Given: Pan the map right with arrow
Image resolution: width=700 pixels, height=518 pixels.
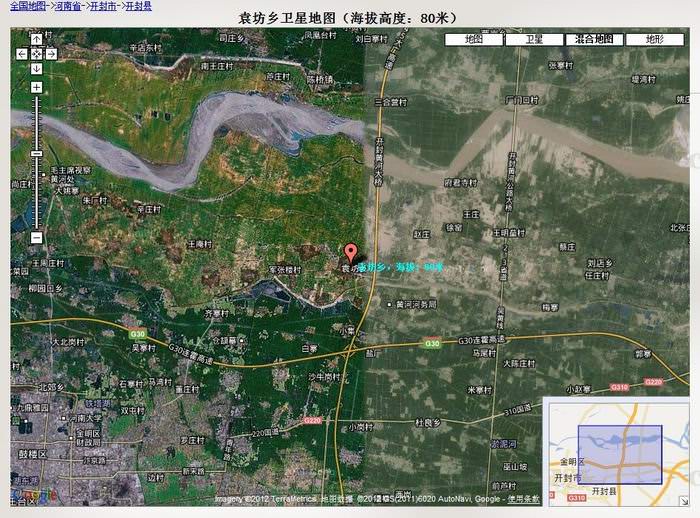Looking at the screenshot, I should pyautogui.click(x=49, y=53).
